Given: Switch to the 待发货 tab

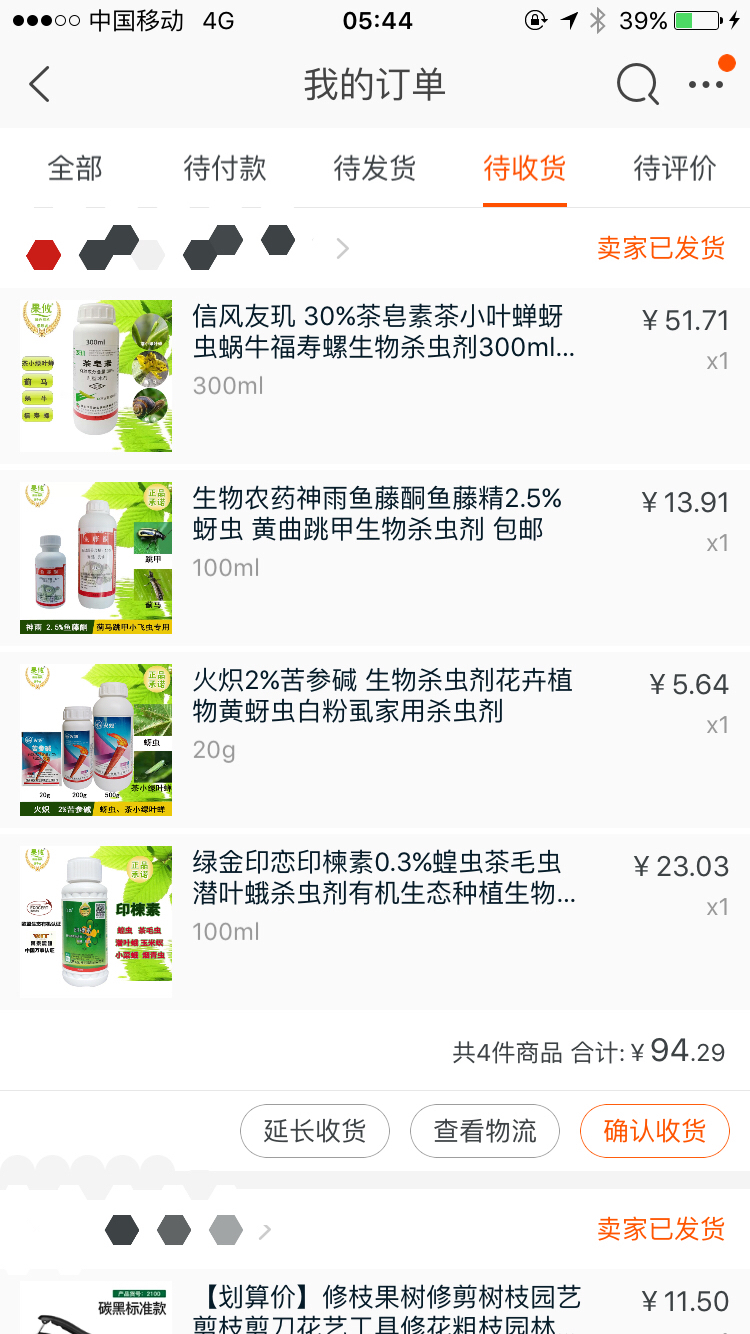Looking at the screenshot, I should click(375, 168).
